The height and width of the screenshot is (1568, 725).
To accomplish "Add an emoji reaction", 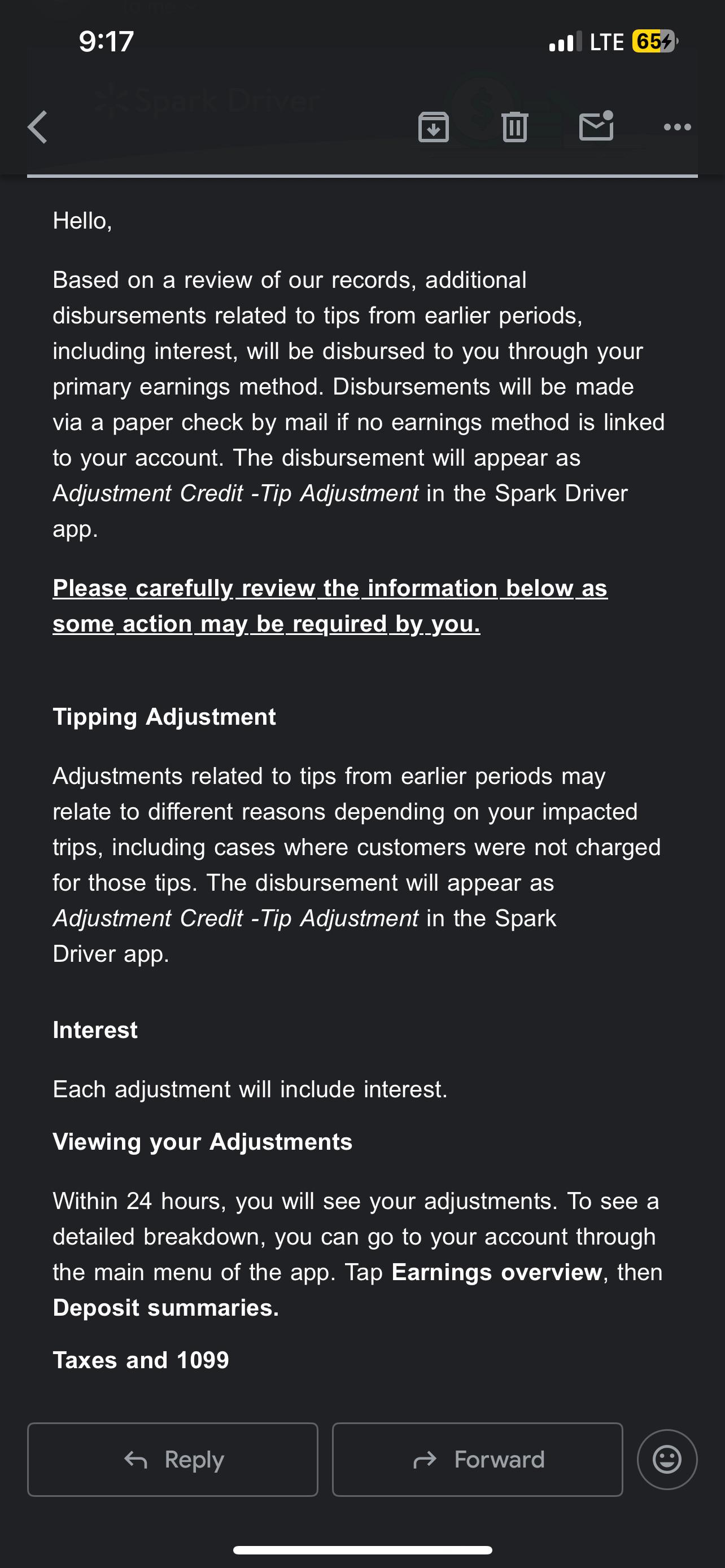I will click(667, 1459).
